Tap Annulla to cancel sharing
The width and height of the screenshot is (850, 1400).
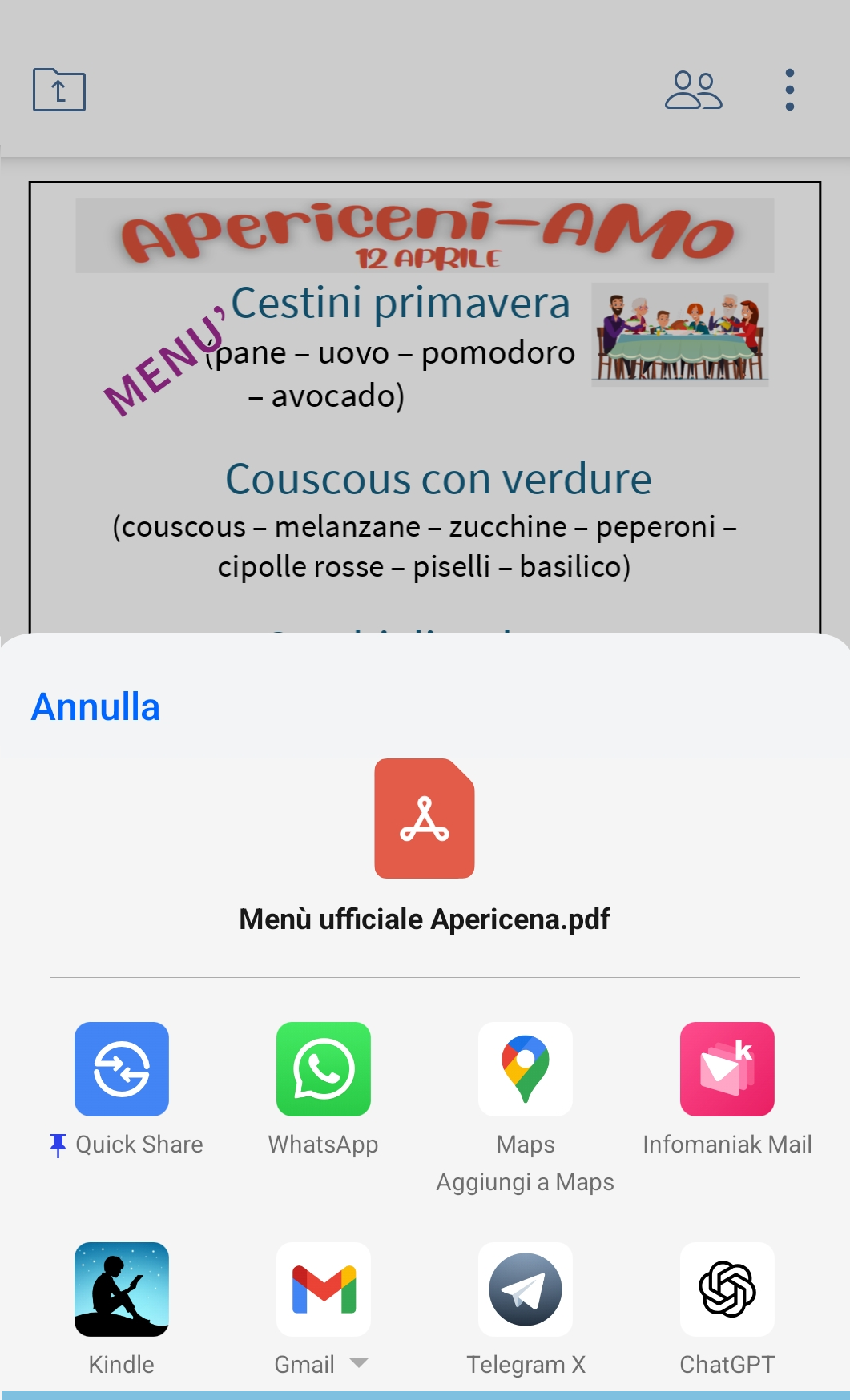(95, 707)
